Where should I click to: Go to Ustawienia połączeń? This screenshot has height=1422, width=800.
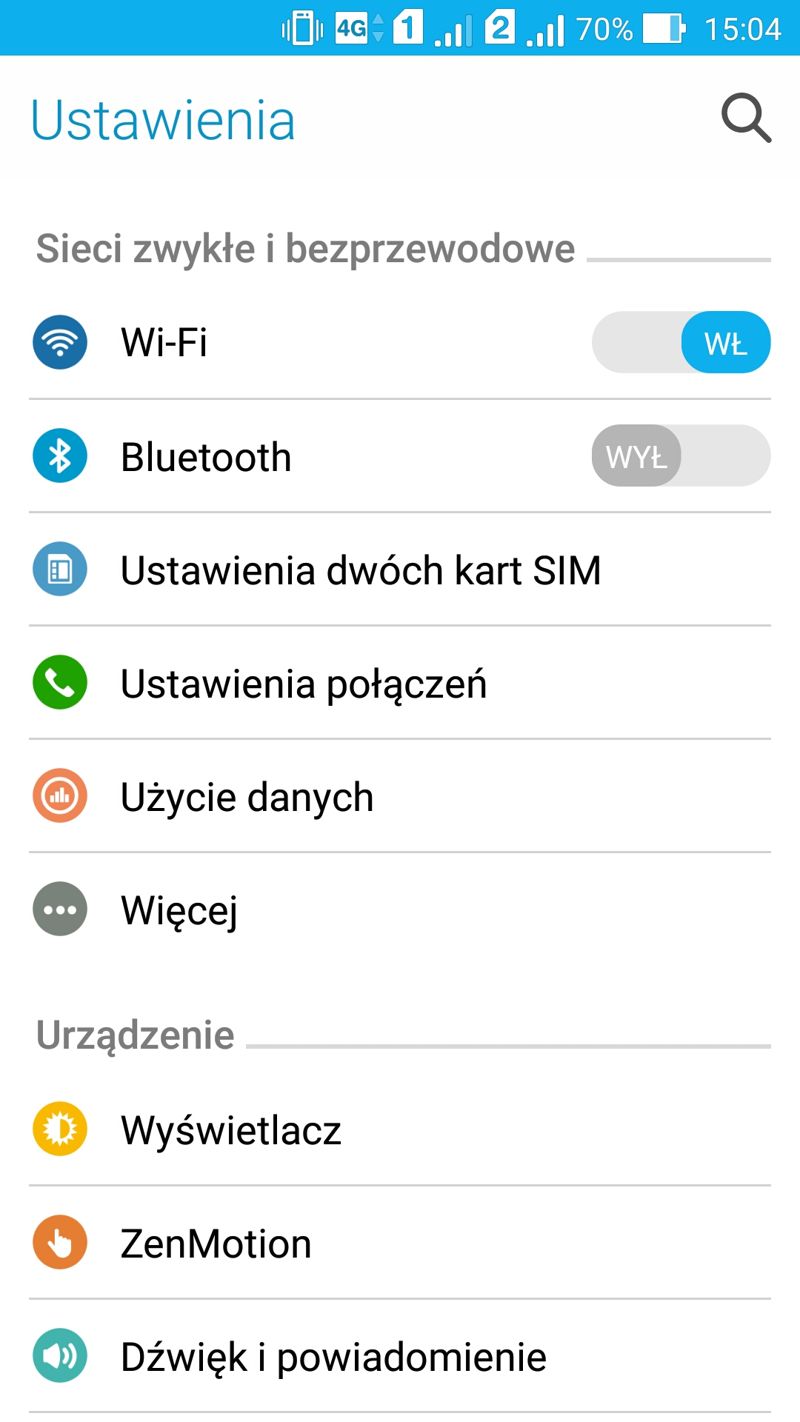(x=400, y=683)
